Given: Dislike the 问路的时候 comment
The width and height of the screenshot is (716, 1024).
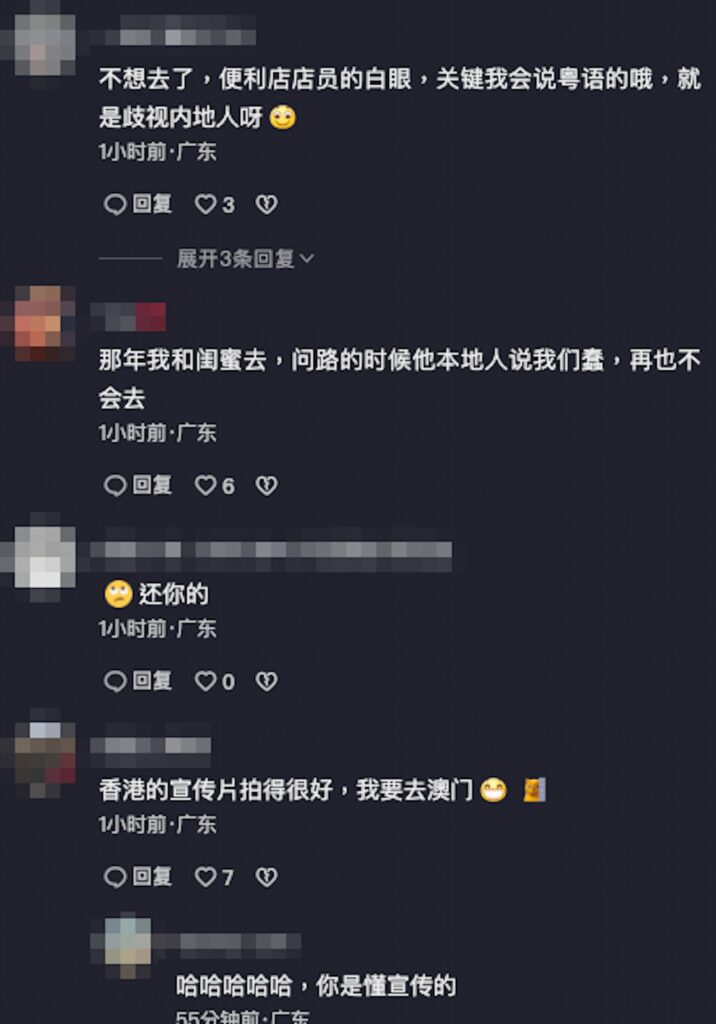Looking at the screenshot, I should 266,486.
